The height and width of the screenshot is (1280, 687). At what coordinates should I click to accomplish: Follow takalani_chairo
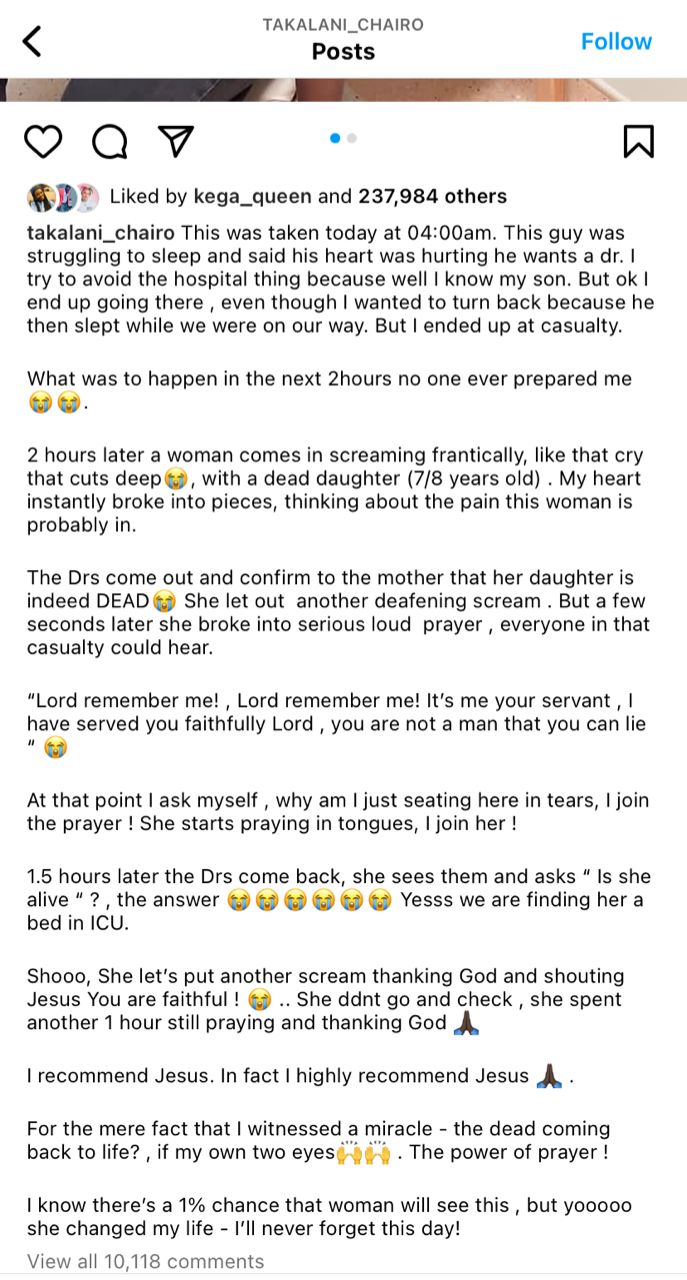coord(616,41)
